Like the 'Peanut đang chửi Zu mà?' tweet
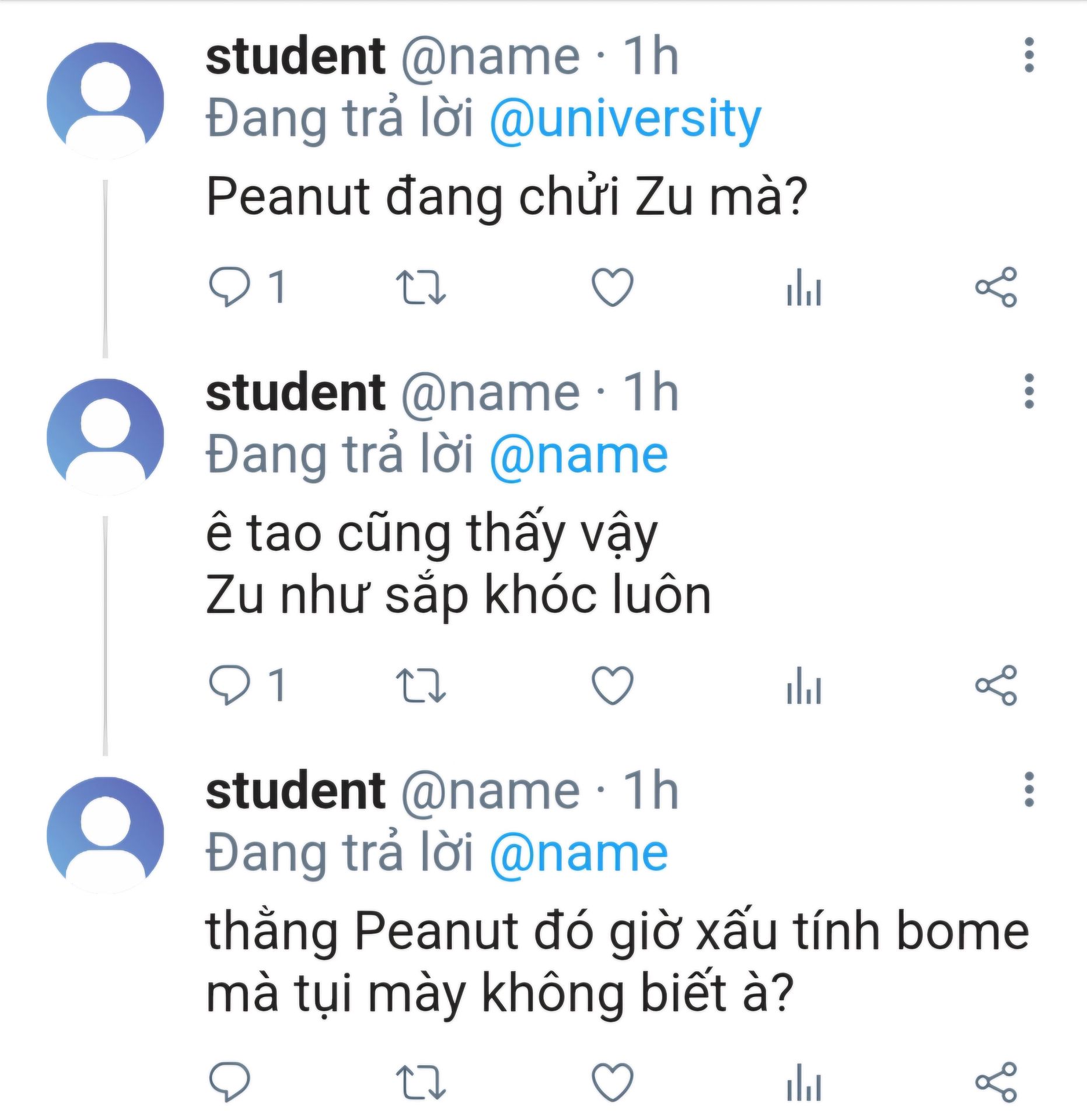Image resolution: width=1087 pixels, height=1120 pixels. (612, 287)
